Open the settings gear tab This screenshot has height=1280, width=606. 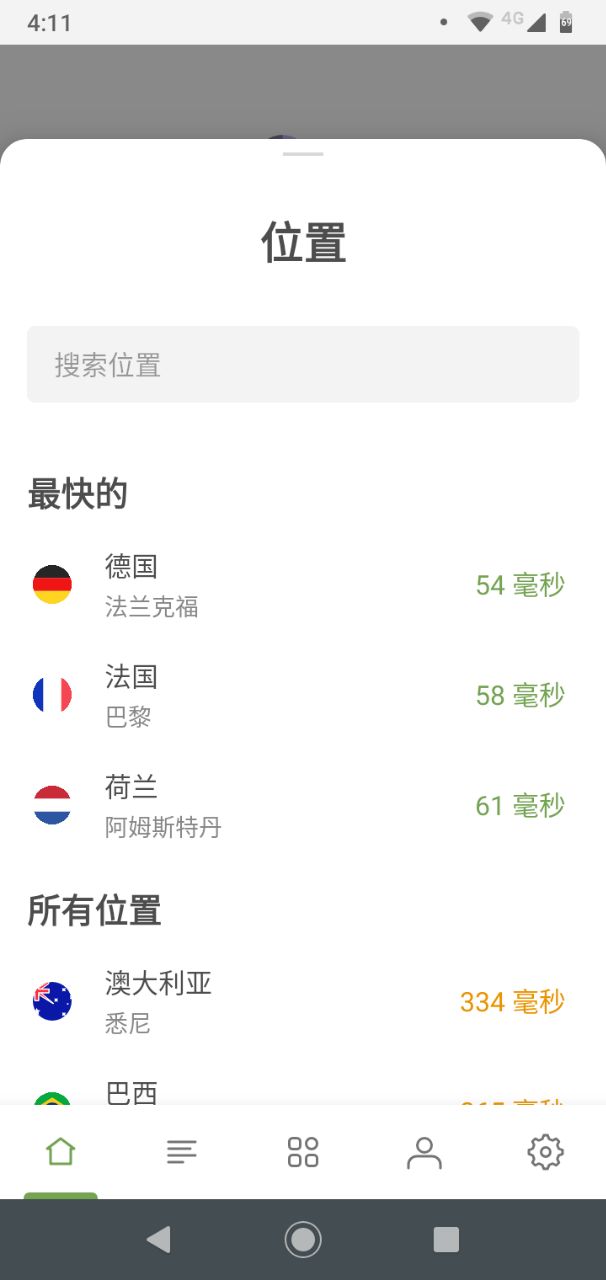(545, 1152)
